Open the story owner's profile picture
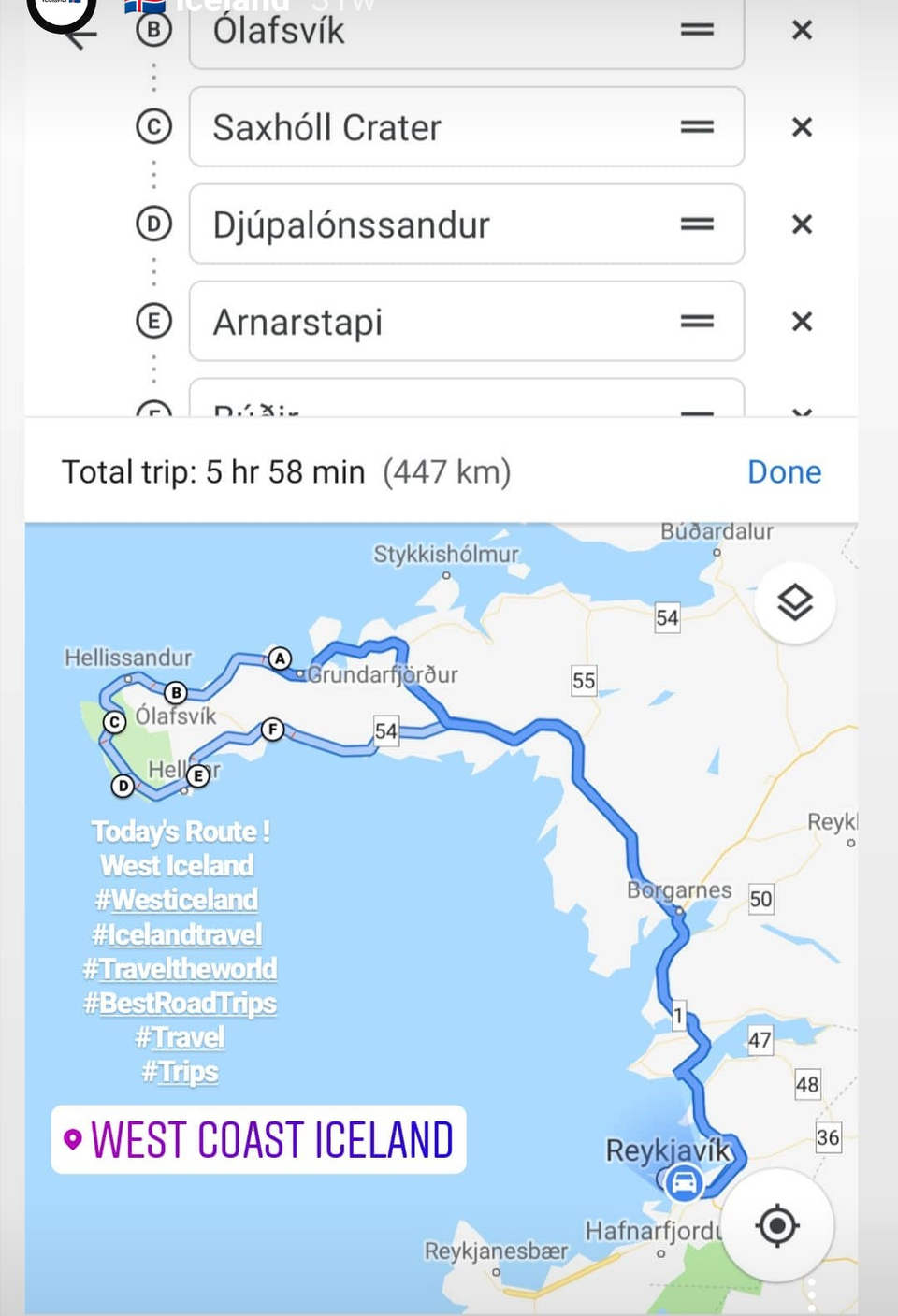The height and width of the screenshot is (1316, 898). 62,9
